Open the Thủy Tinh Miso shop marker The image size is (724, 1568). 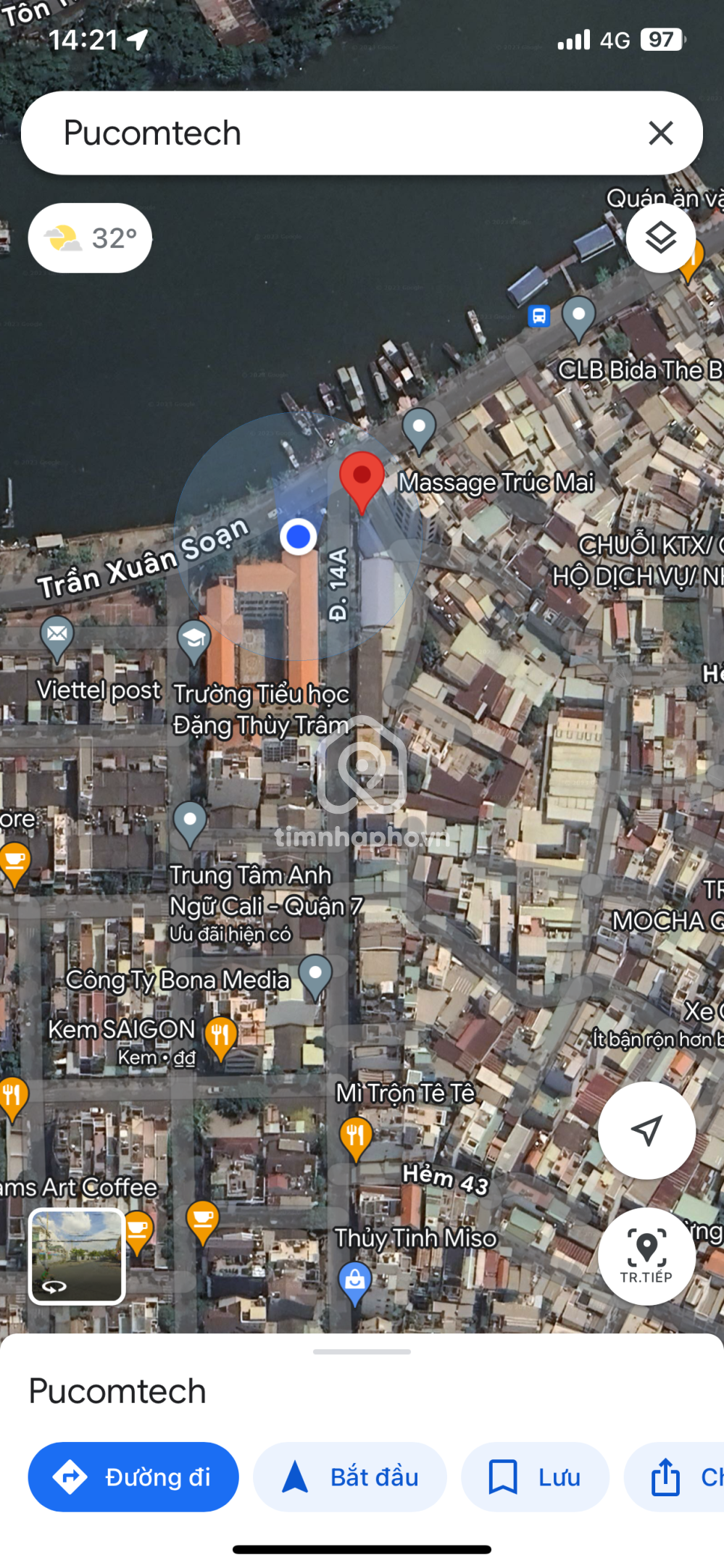(x=355, y=1284)
